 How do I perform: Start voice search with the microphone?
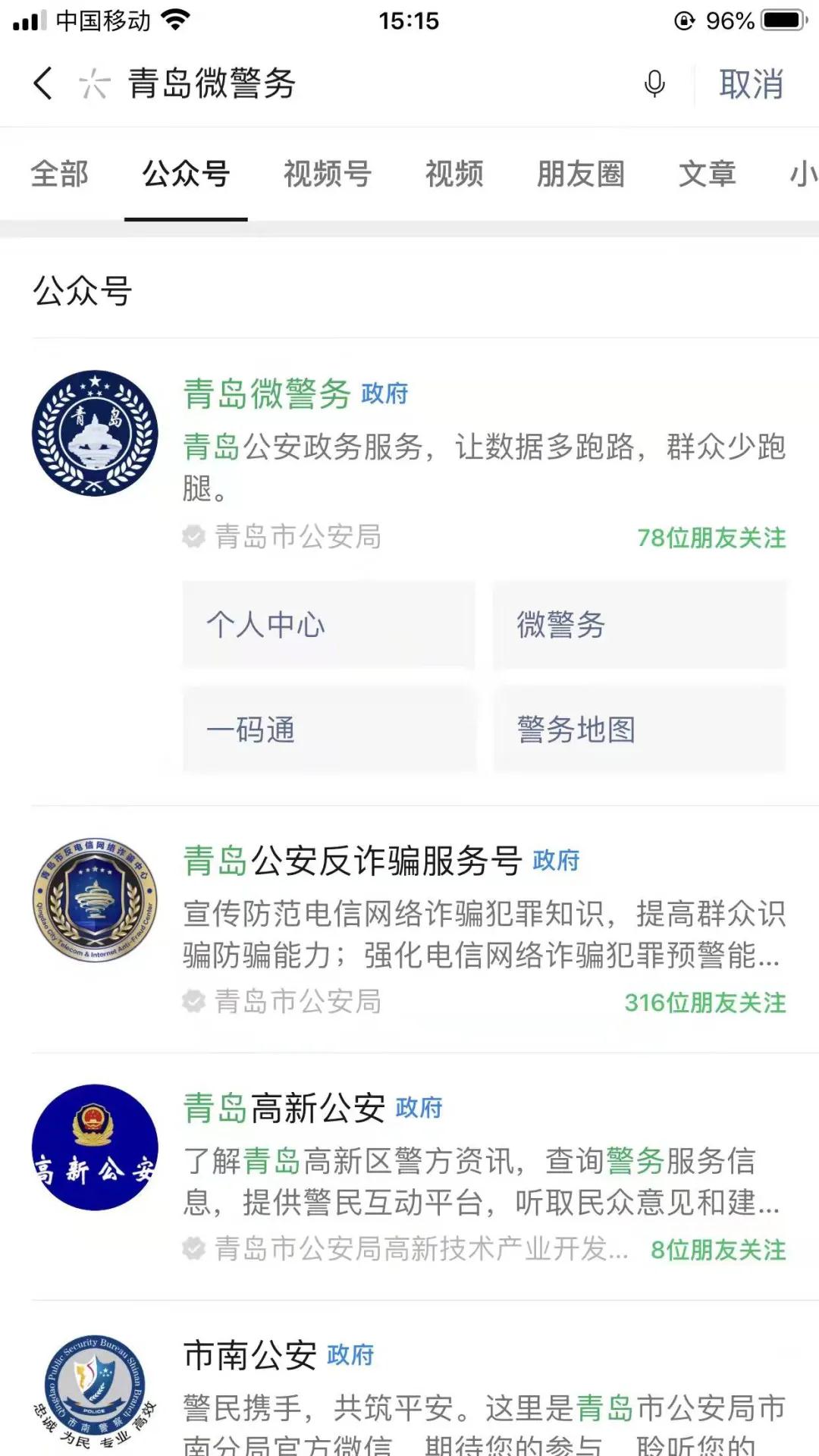tap(654, 83)
